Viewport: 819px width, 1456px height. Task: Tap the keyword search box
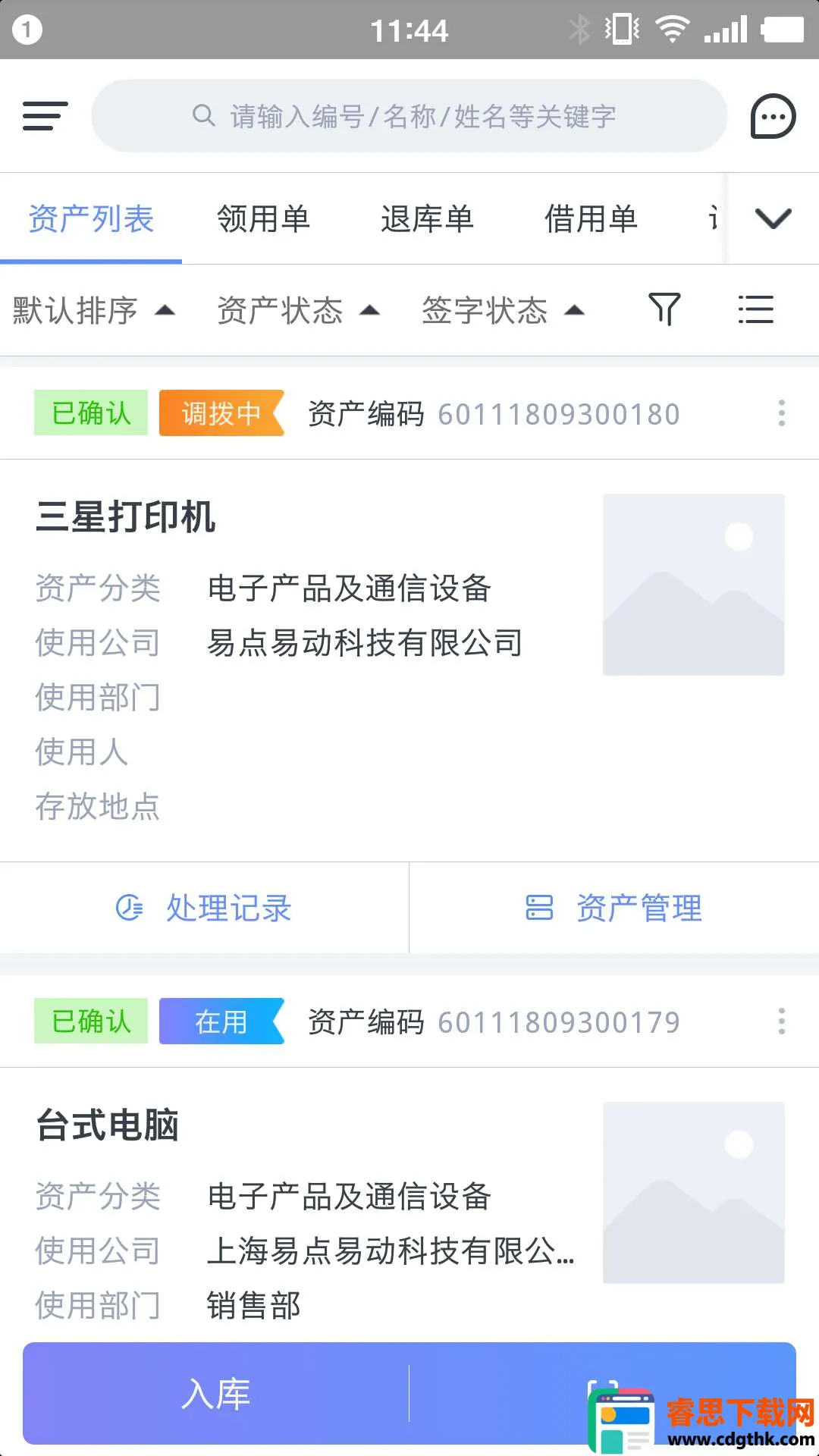point(409,116)
